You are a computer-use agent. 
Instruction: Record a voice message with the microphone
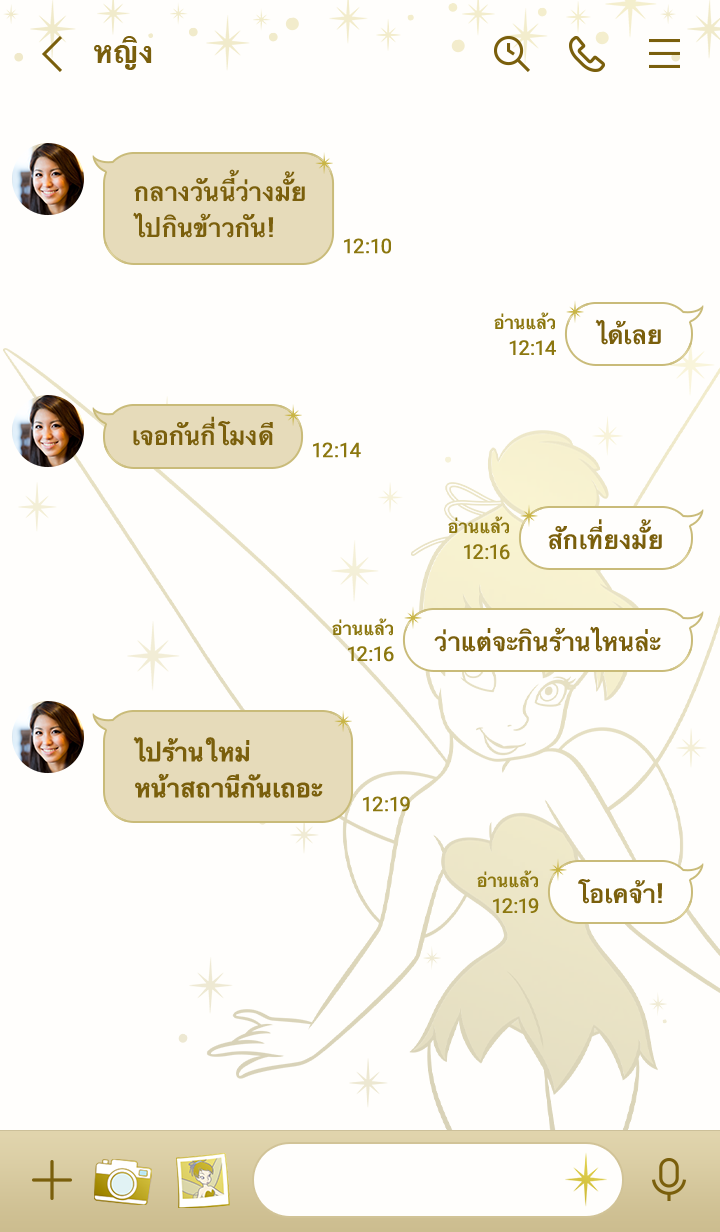pyautogui.click(x=668, y=1181)
